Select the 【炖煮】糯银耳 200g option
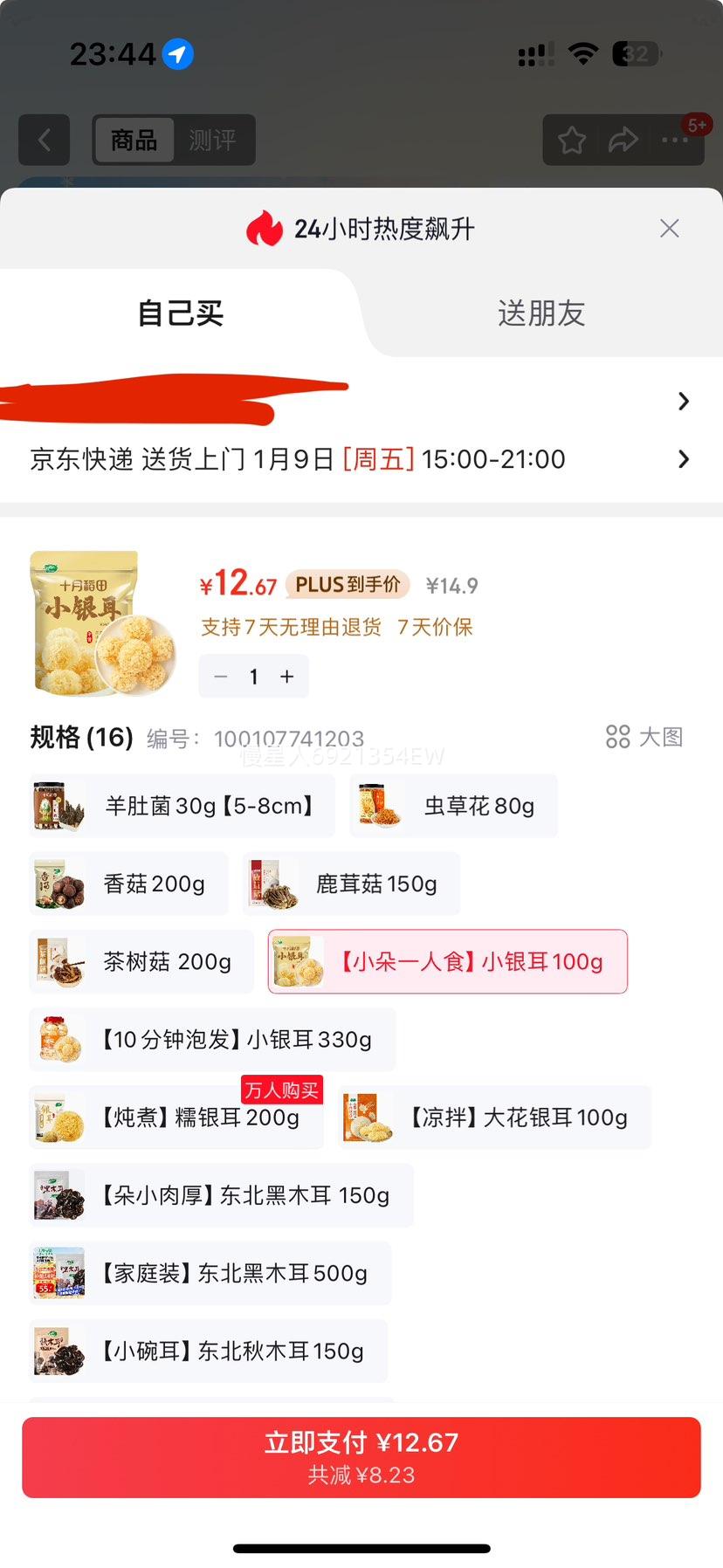This screenshot has width=723, height=1568. pyautogui.click(x=175, y=1118)
